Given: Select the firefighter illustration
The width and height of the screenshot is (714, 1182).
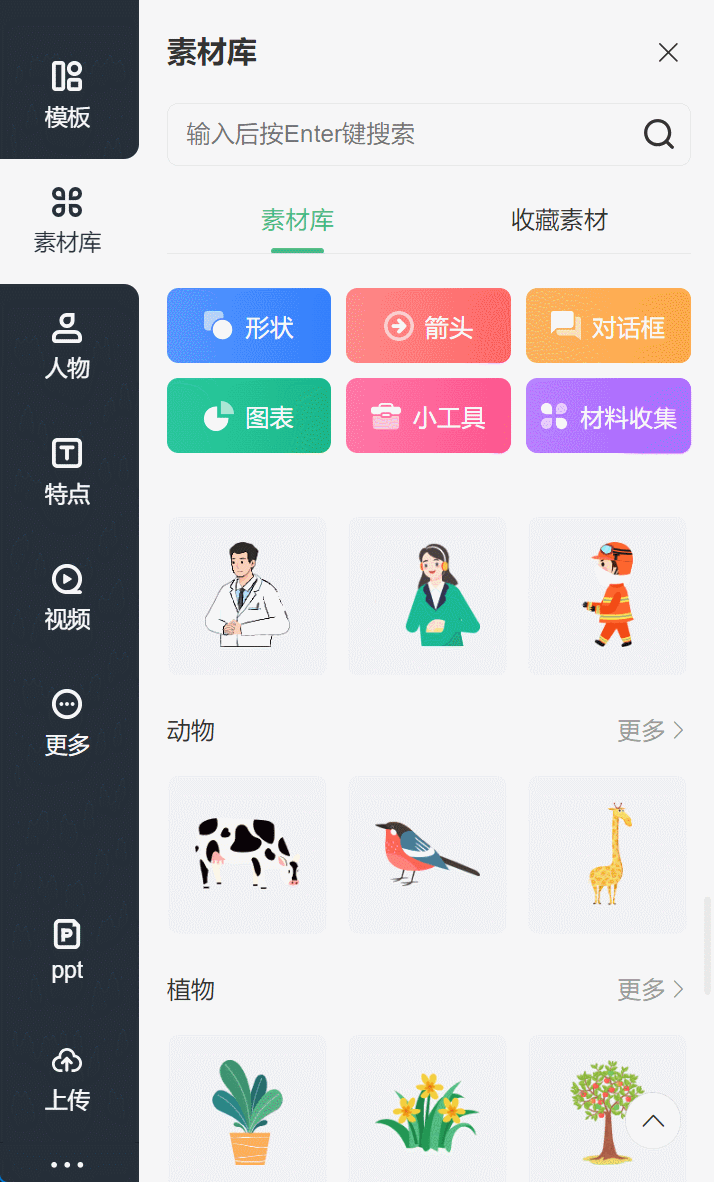Looking at the screenshot, I should (608, 596).
